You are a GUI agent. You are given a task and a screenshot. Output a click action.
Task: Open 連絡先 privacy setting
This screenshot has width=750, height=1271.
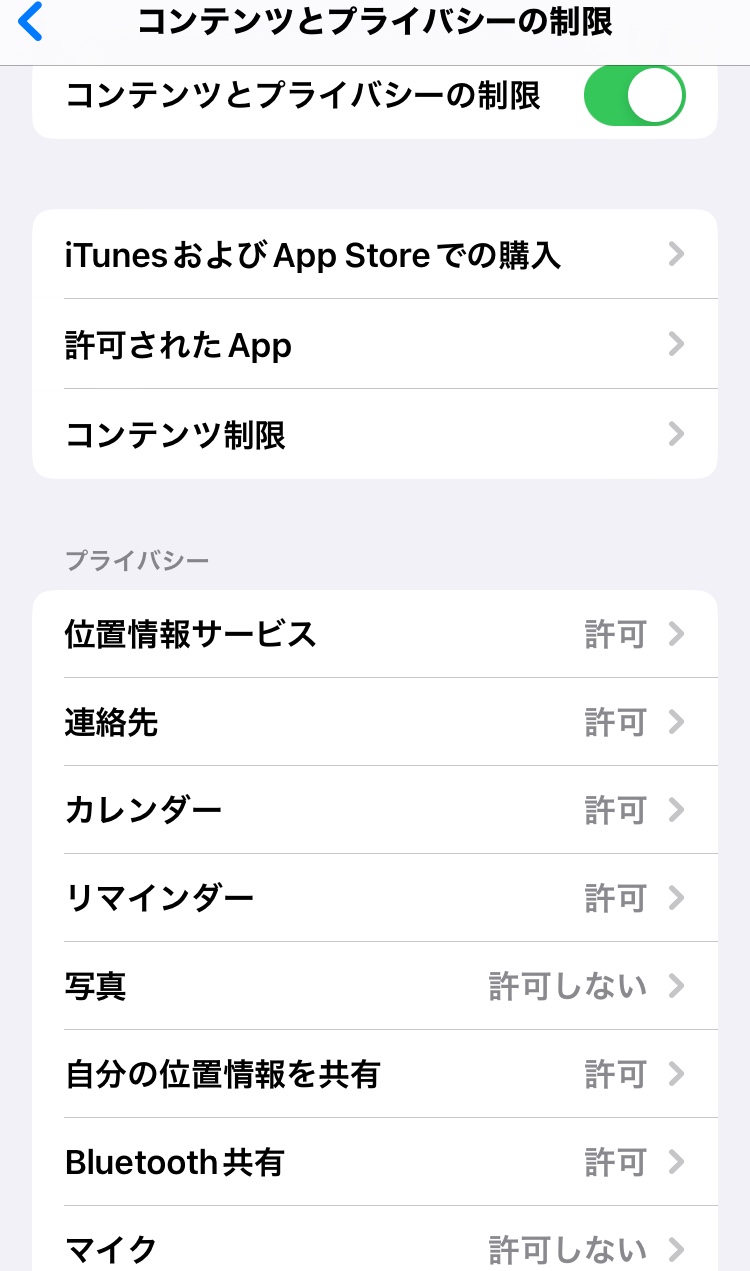375,722
